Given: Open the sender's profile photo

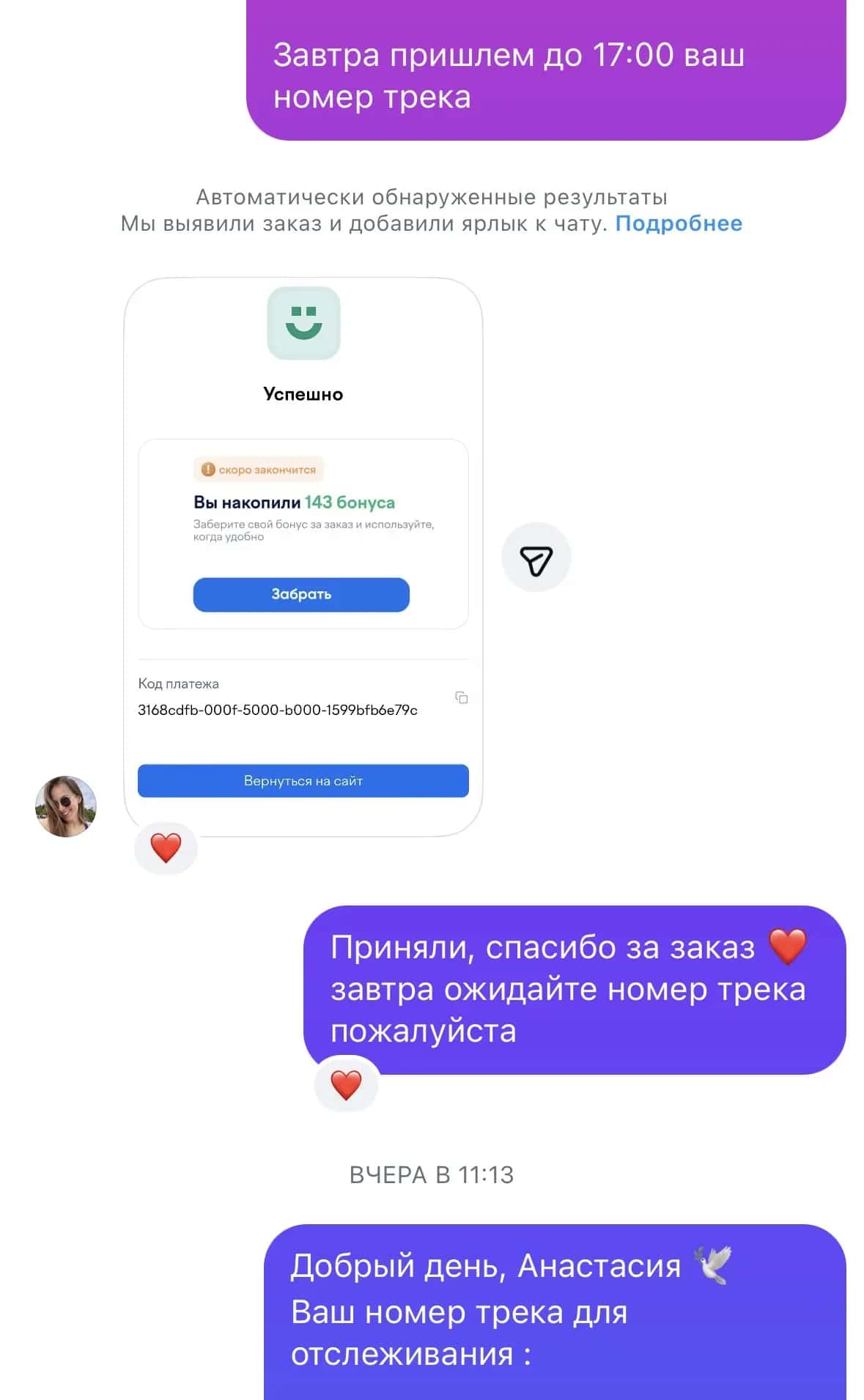Looking at the screenshot, I should (66, 807).
